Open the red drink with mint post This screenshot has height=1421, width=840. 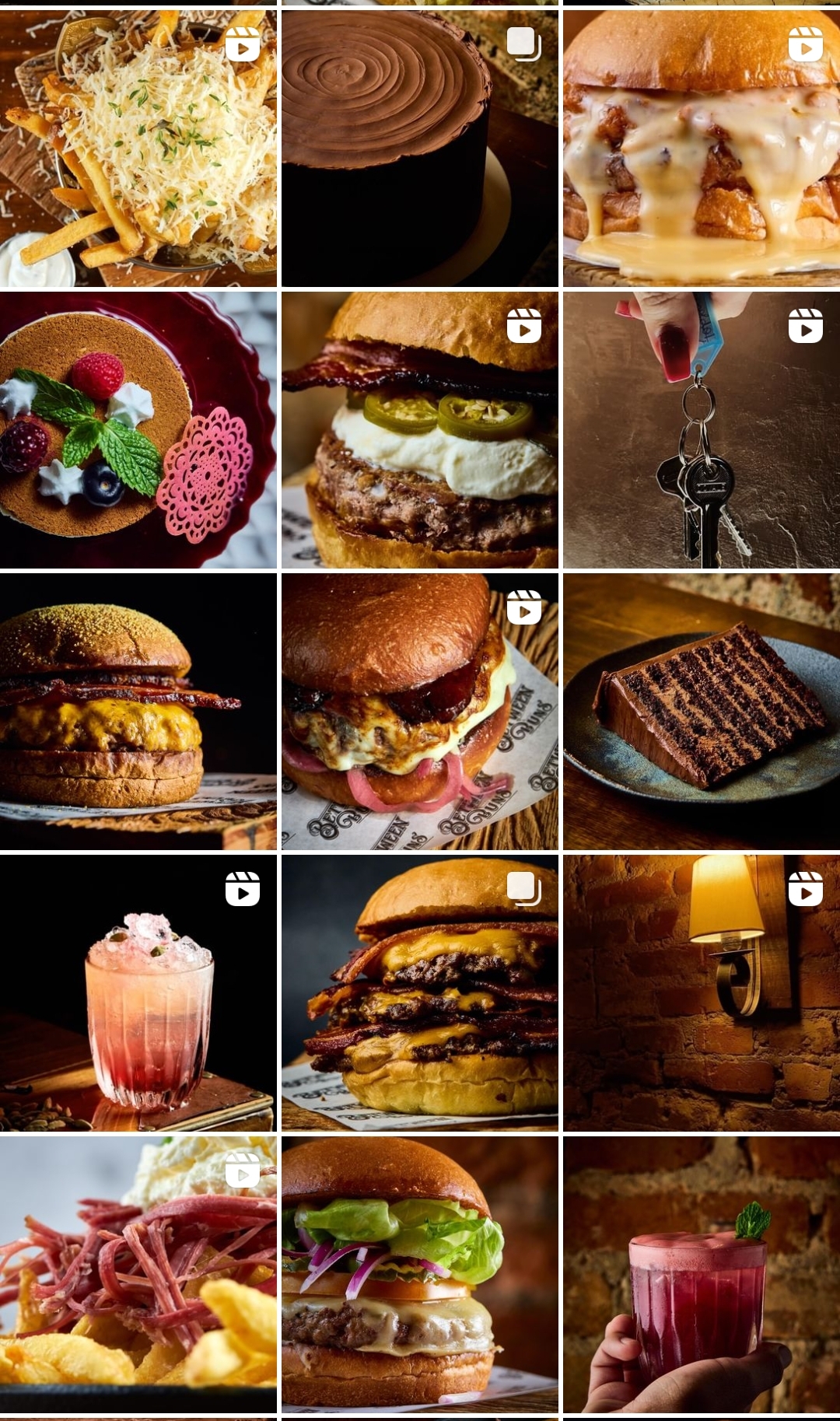pos(701,1275)
